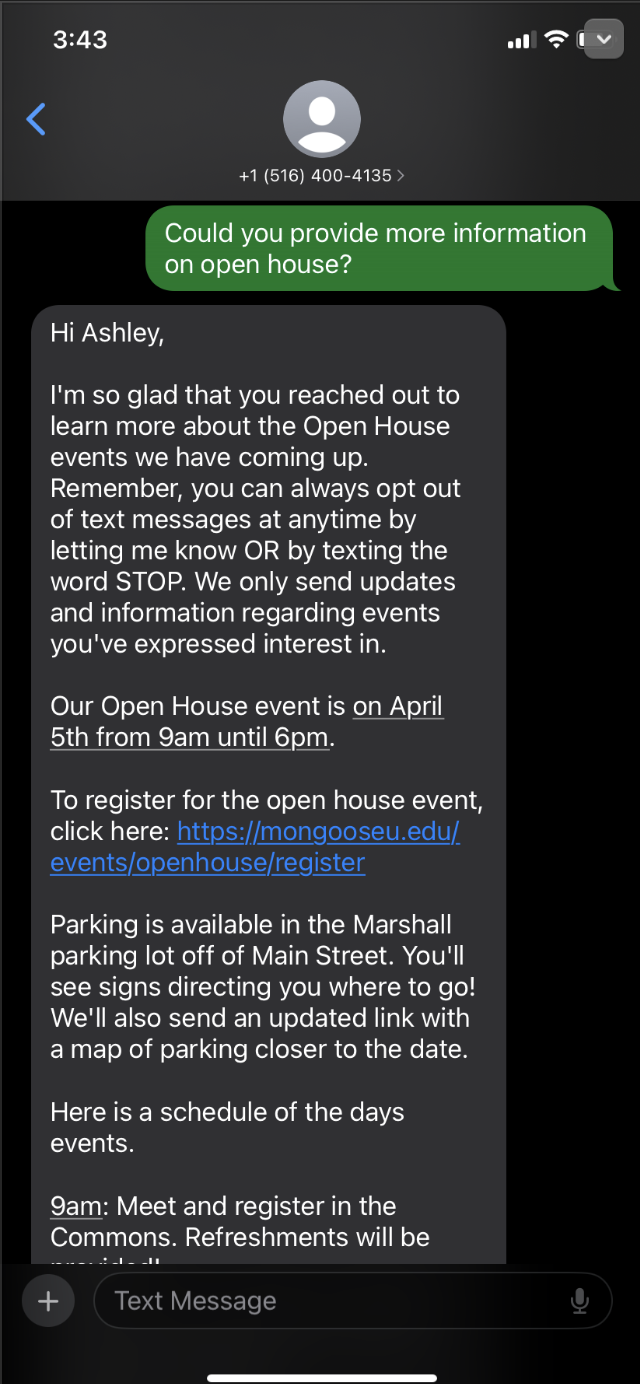640x1384 pixels.
Task: Open the mongooseu.edu open house registration link
Action: click(x=255, y=847)
